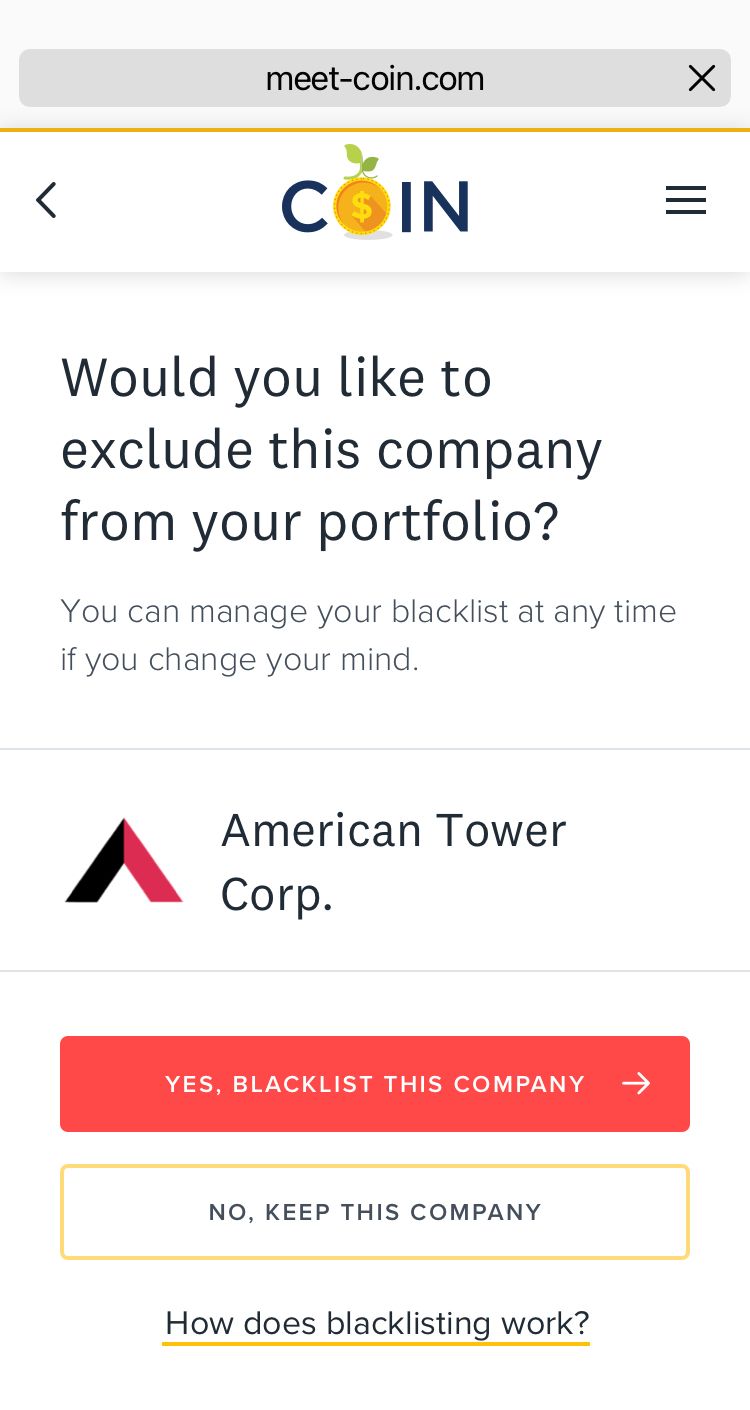Click the yellow-bordered keep company option
Image resolution: width=750 pixels, height=1410 pixels.
[x=375, y=1211]
